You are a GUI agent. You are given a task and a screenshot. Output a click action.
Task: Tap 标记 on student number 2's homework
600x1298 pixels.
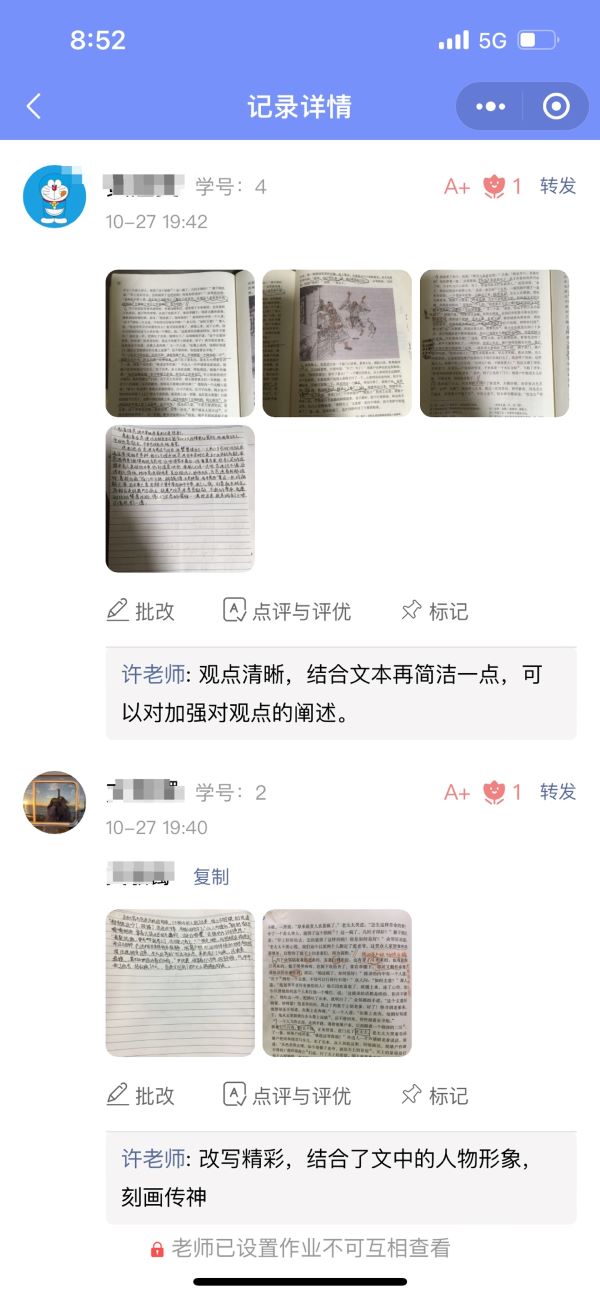[435, 1095]
